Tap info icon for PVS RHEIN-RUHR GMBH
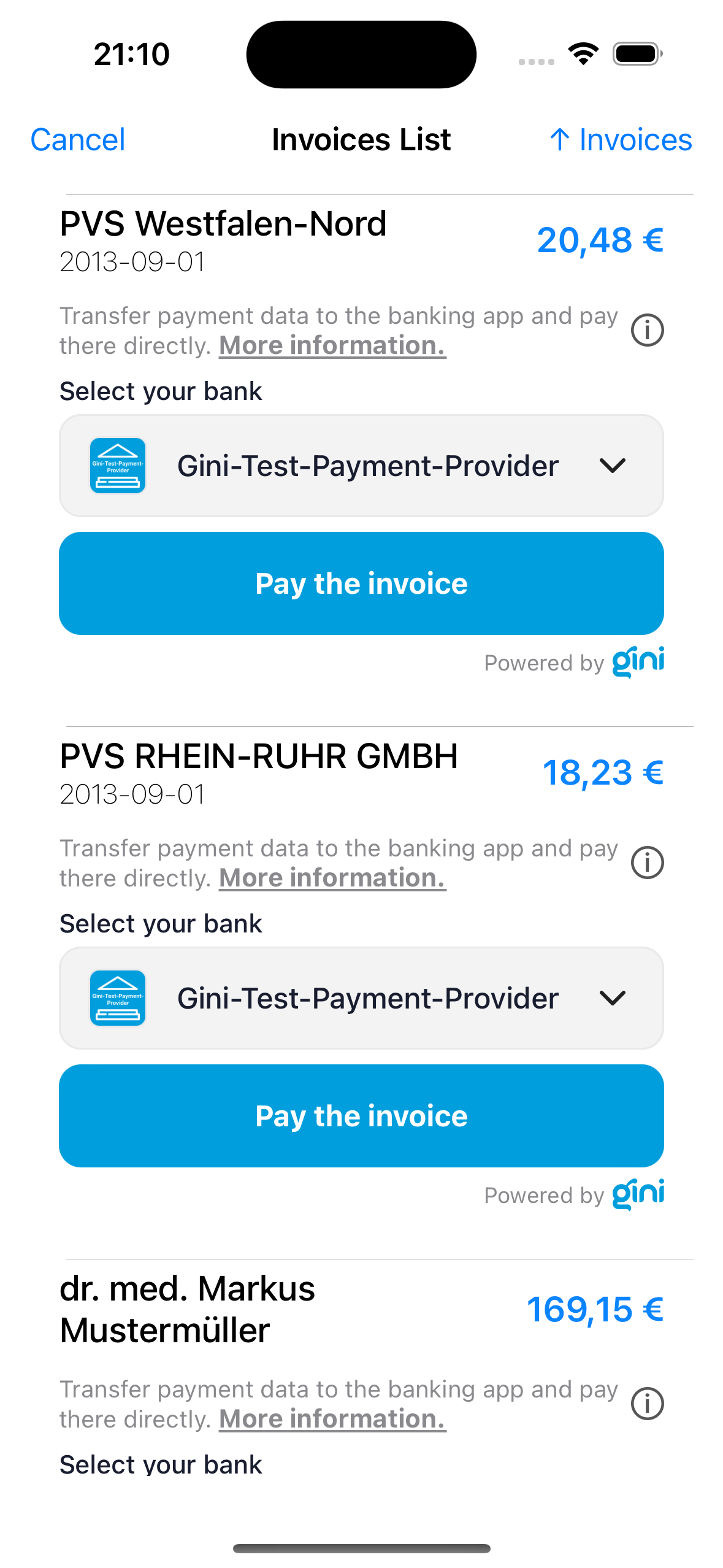 click(648, 863)
